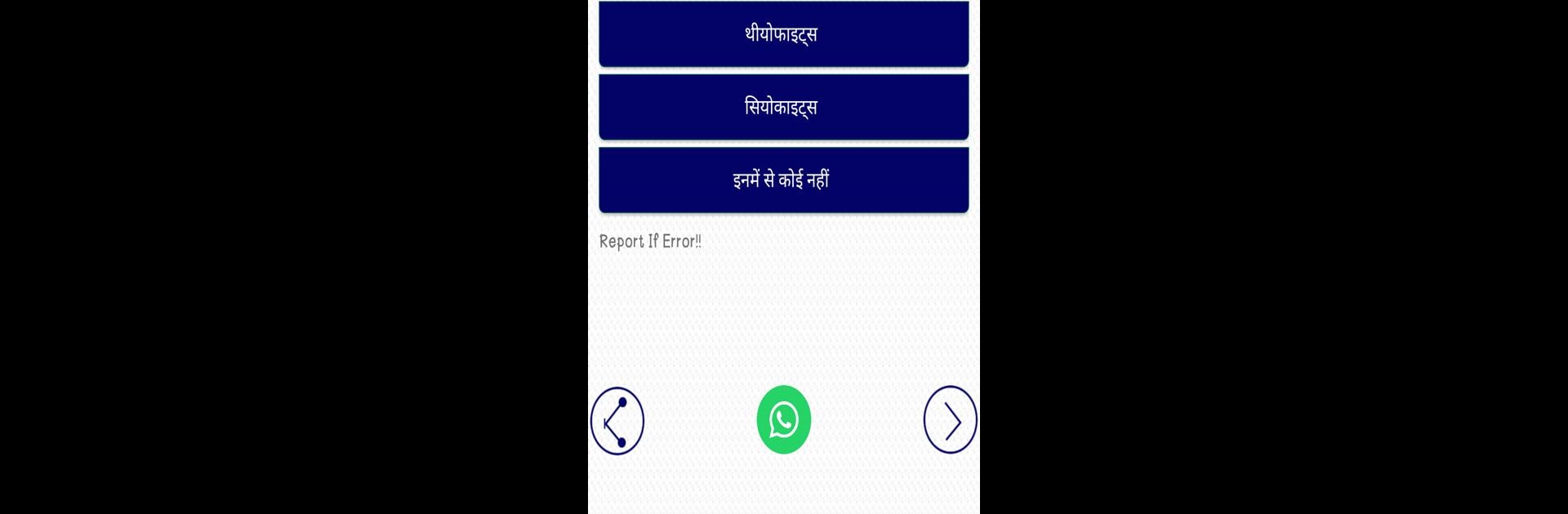Go to the next question arrow

950,420
